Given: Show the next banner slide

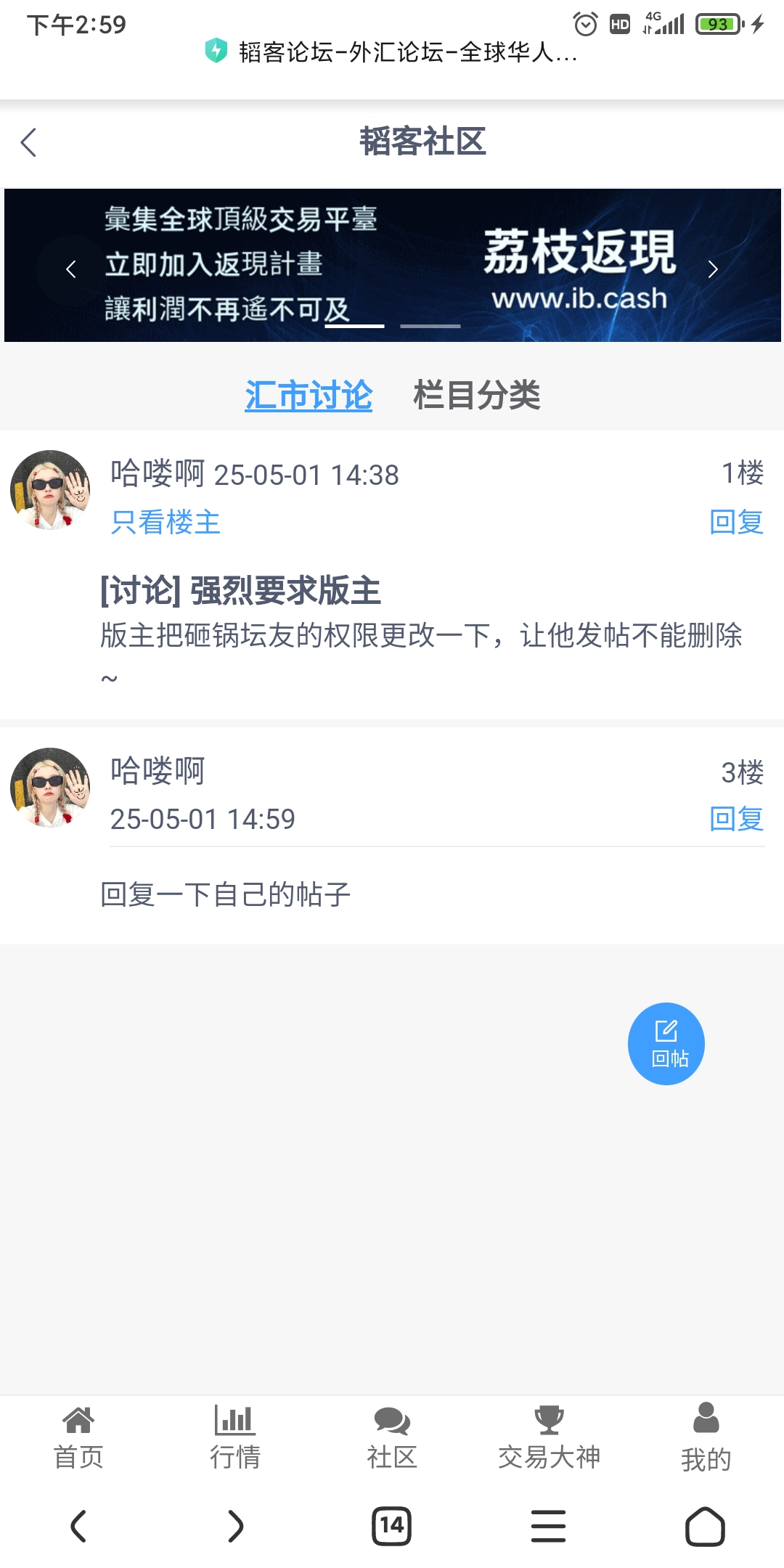Looking at the screenshot, I should [x=713, y=269].
